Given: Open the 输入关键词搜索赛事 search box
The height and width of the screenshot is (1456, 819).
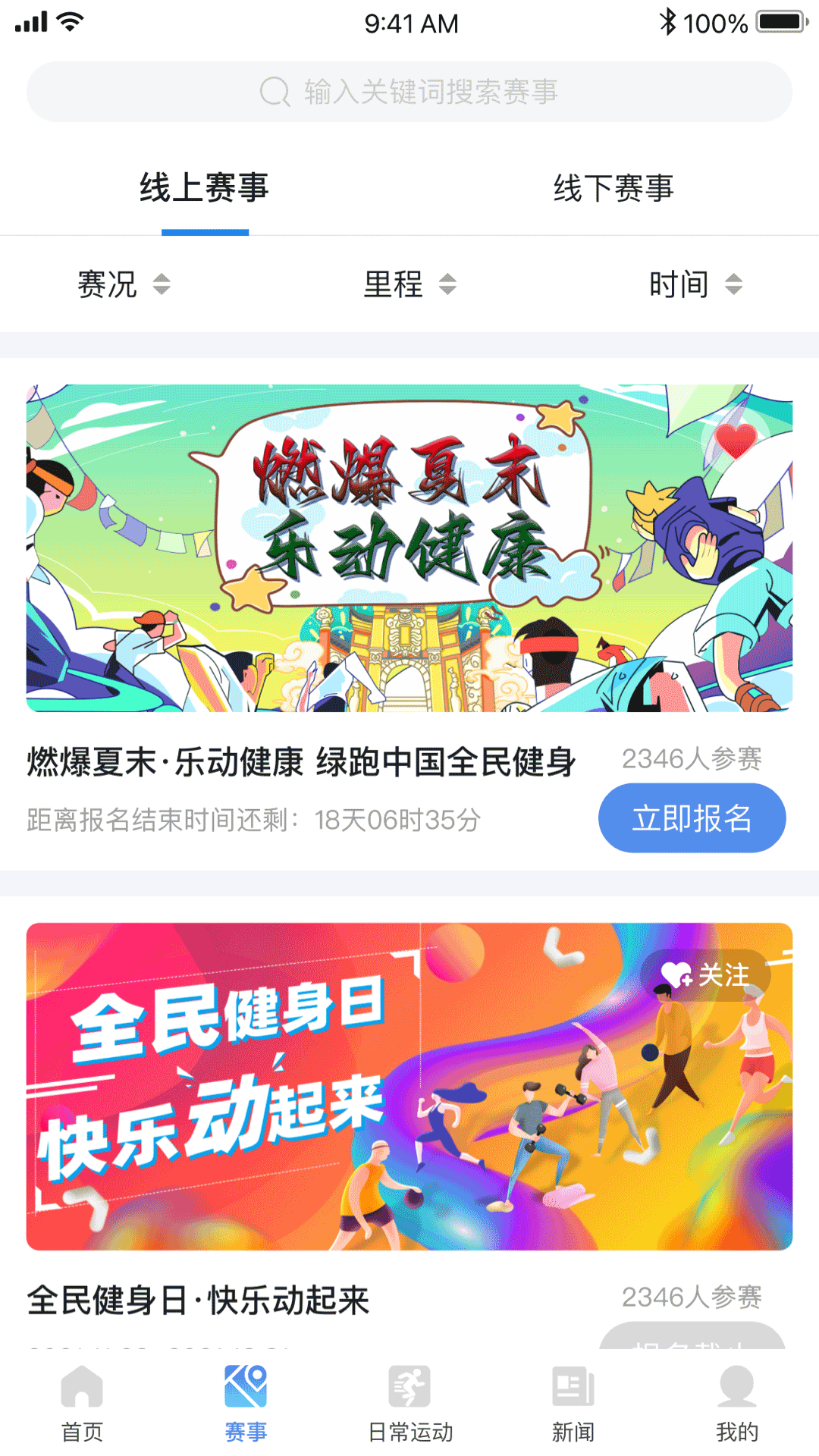Looking at the screenshot, I should (409, 92).
